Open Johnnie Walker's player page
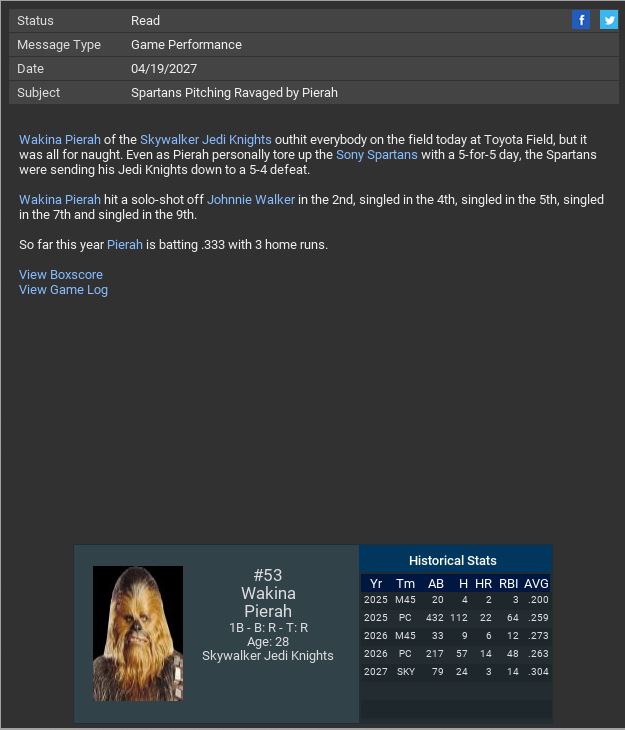Viewport: 625px width, 730px height. coord(251,200)
